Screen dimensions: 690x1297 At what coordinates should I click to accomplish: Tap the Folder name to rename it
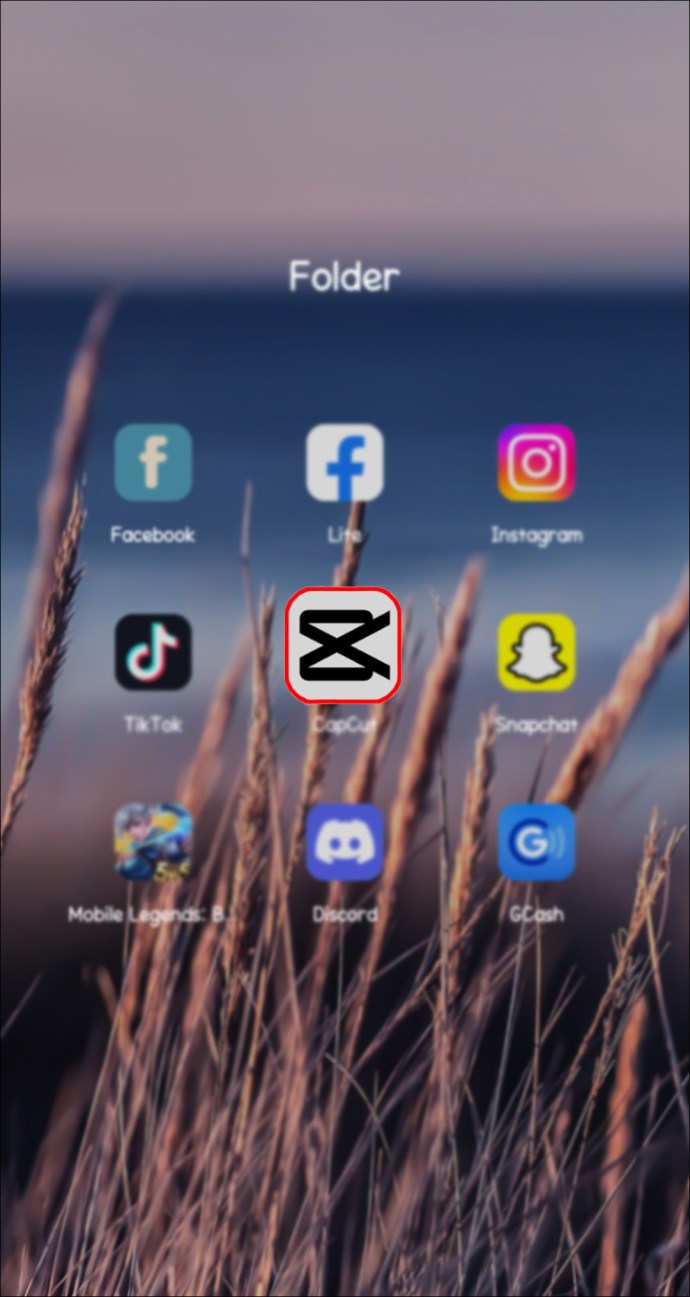pos(344,275)
